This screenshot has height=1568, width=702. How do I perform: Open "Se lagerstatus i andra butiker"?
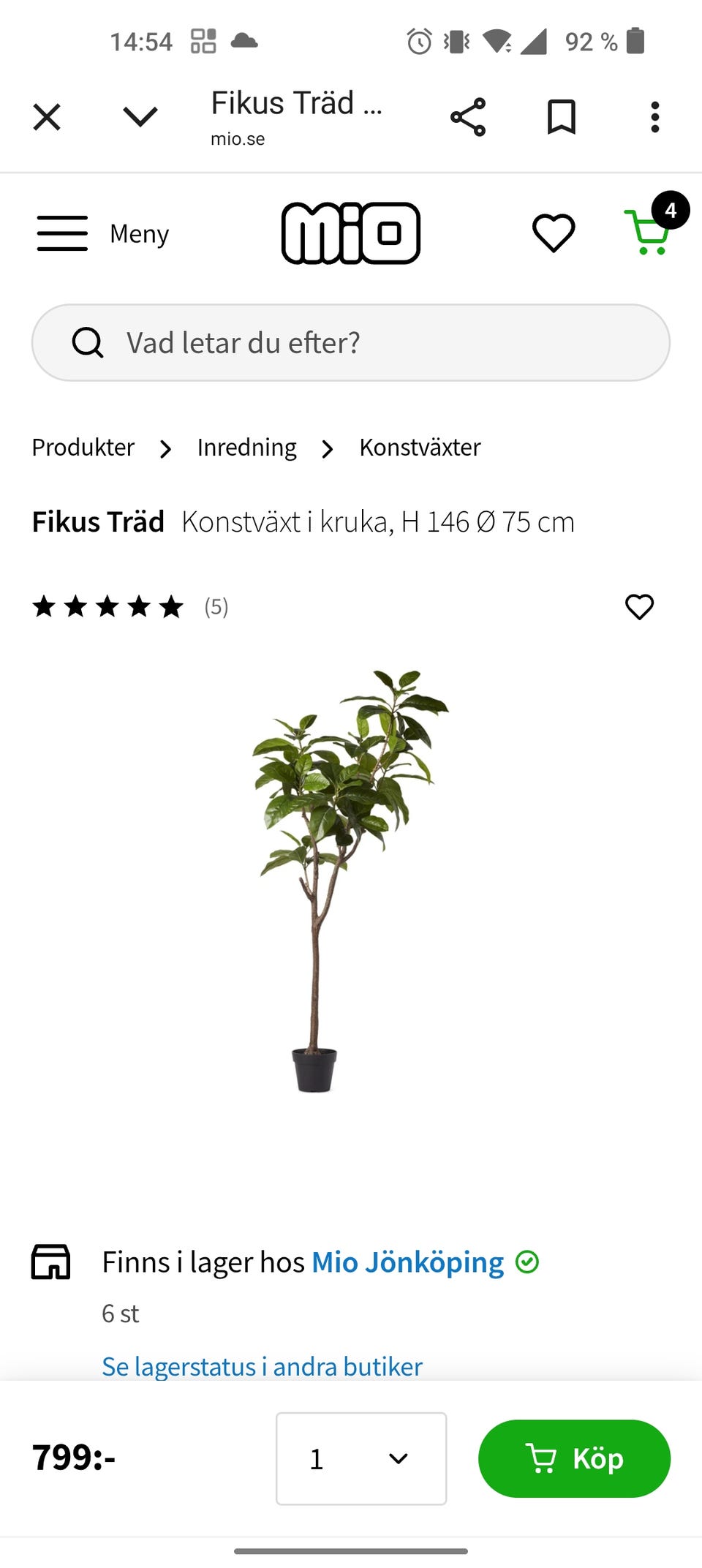tap(262, 1366)
